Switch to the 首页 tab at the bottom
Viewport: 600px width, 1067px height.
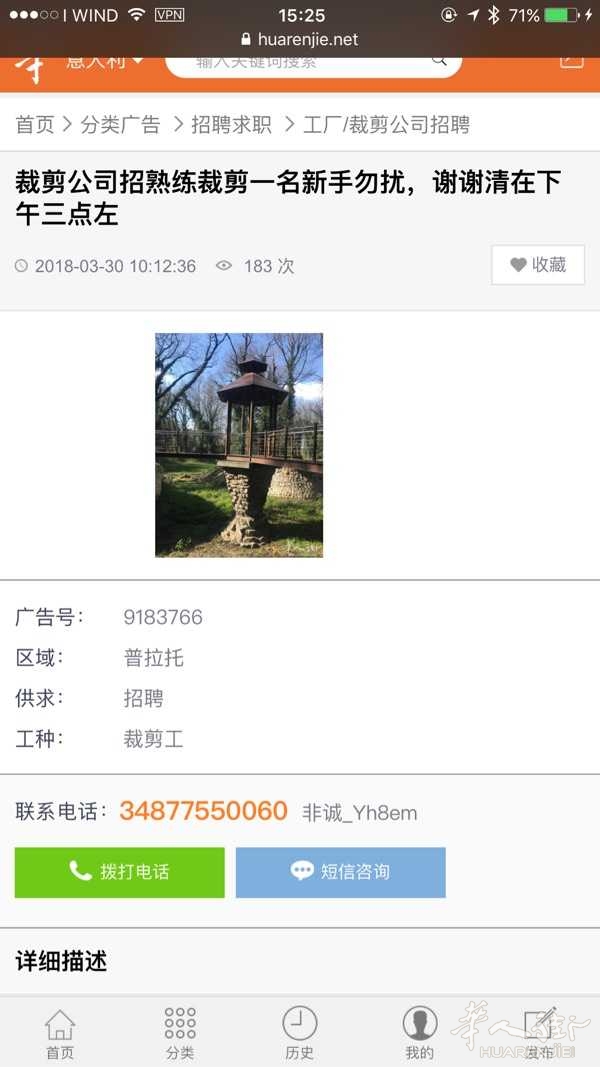pos(60,1033)
